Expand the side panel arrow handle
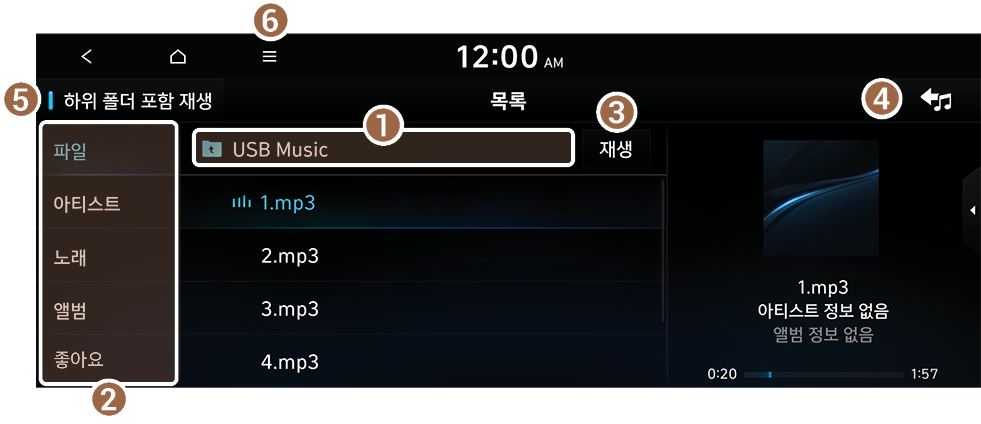981x424 pixels. 972,210
